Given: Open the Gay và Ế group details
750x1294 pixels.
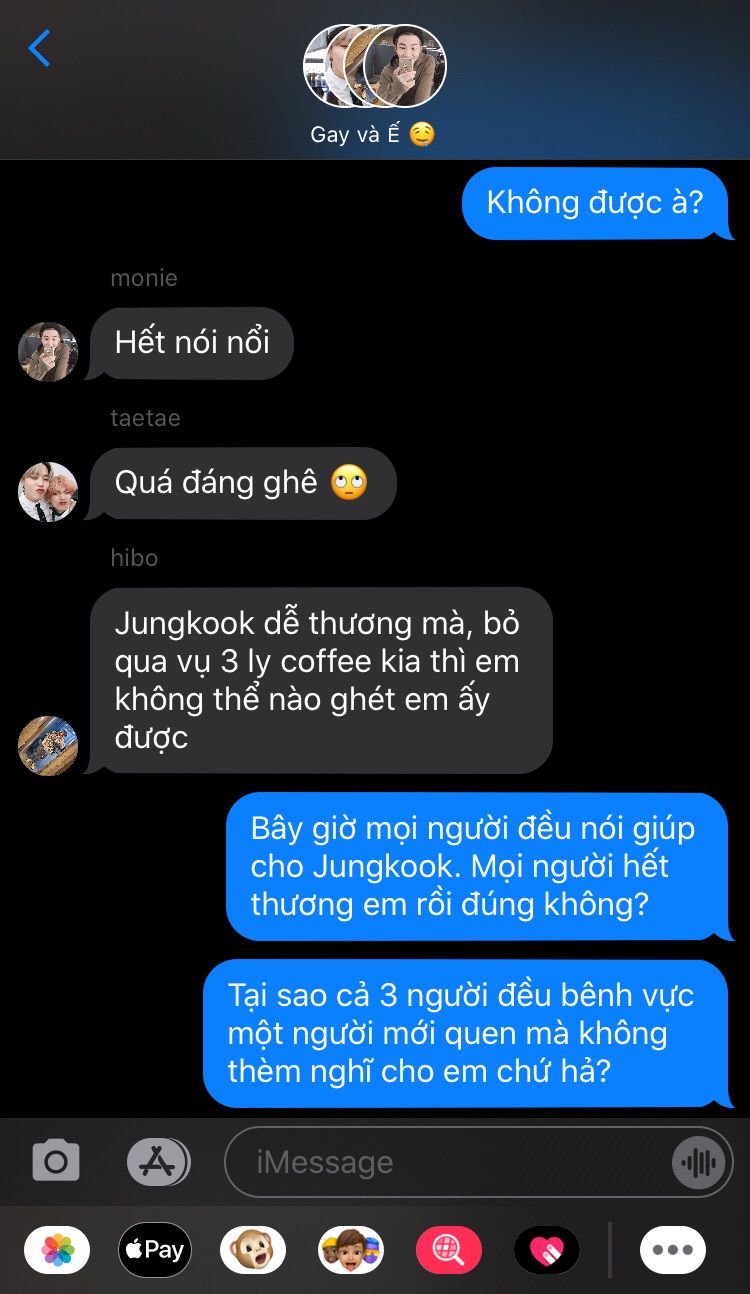Looking at the screenshot, I should click(374, 86).
